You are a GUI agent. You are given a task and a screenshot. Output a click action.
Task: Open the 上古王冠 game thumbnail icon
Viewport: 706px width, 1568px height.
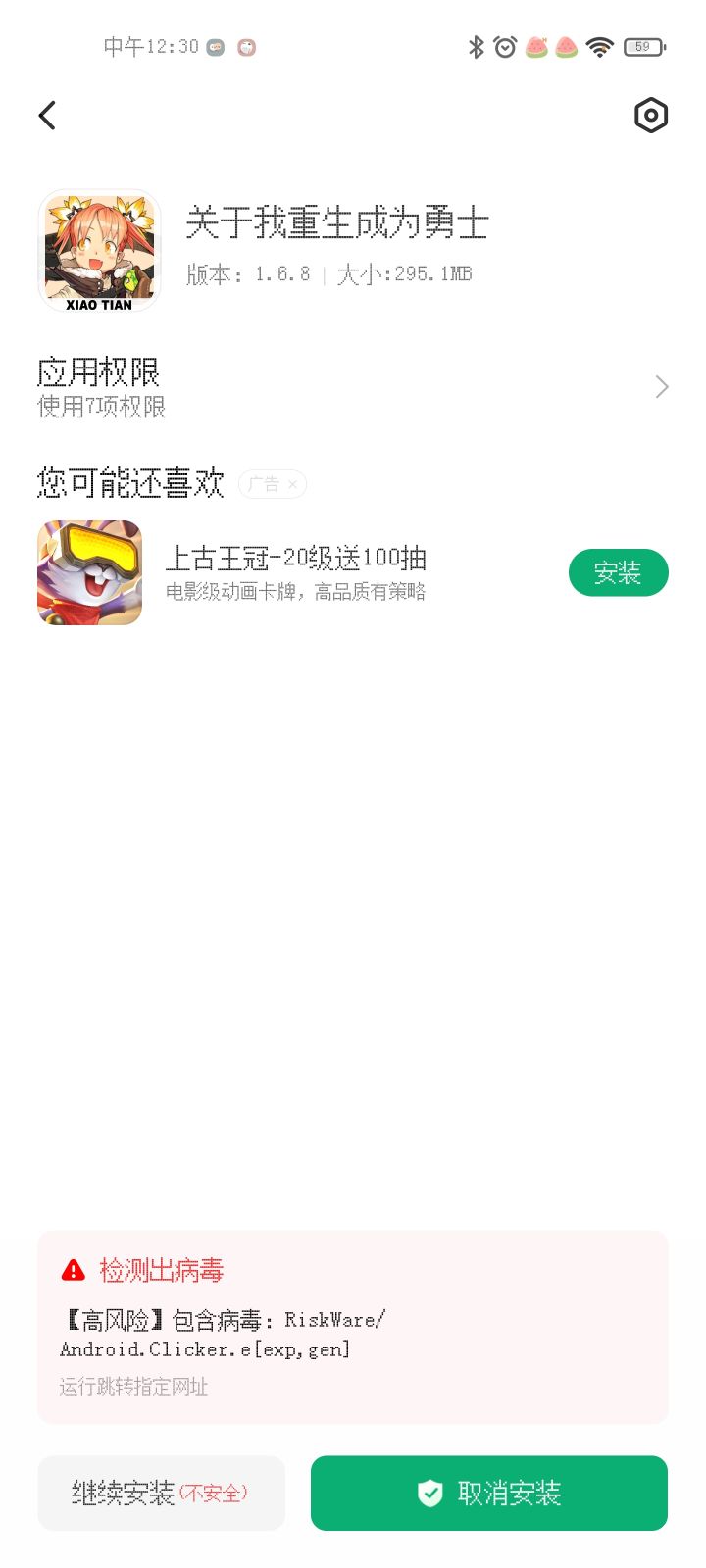point(88,572)
